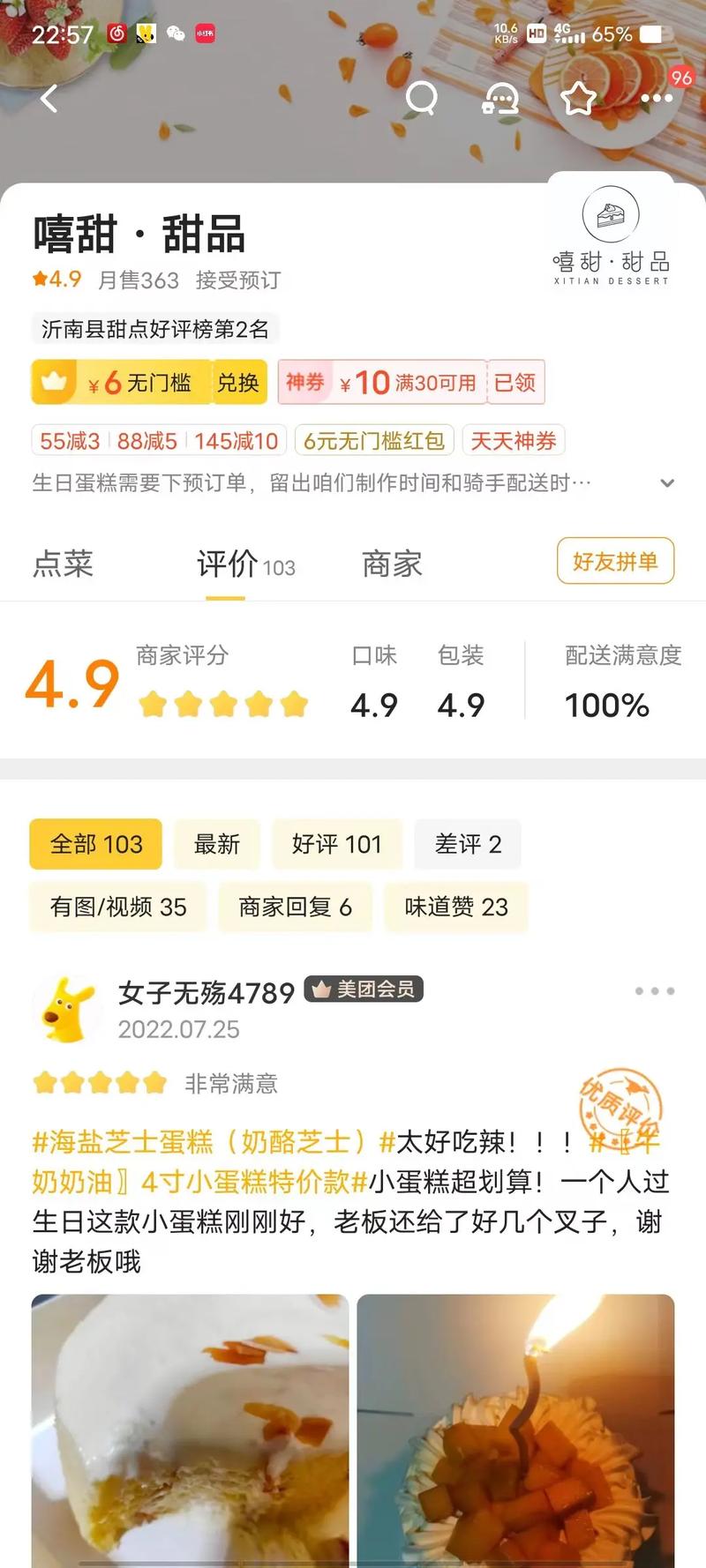Viewport: 706px width, 1568px height.
Task: Start a 好友拼单 group order
Action: tap(615, 561)
